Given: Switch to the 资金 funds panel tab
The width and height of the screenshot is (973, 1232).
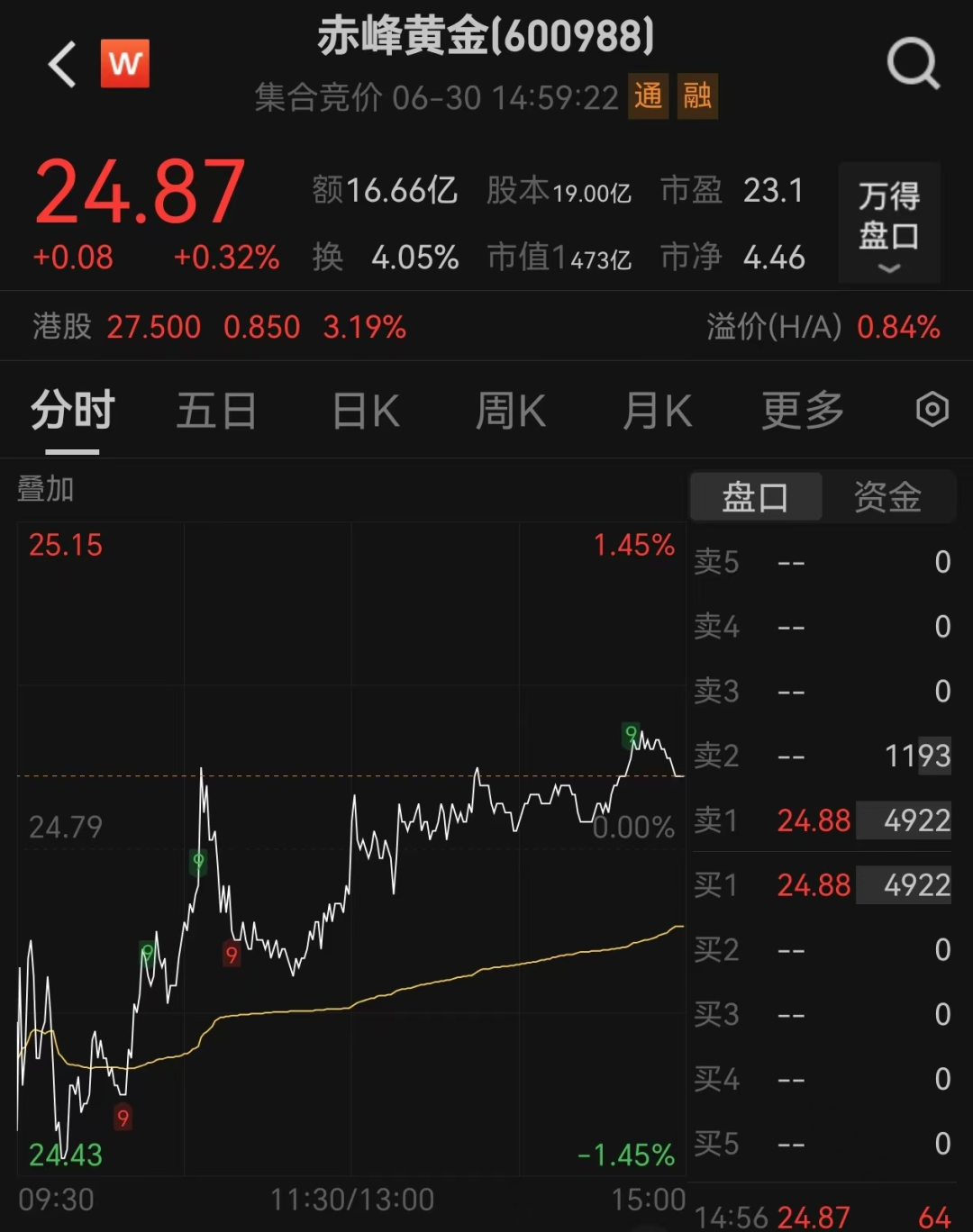Looking at the screenshot, I should (x=888, y=496).
